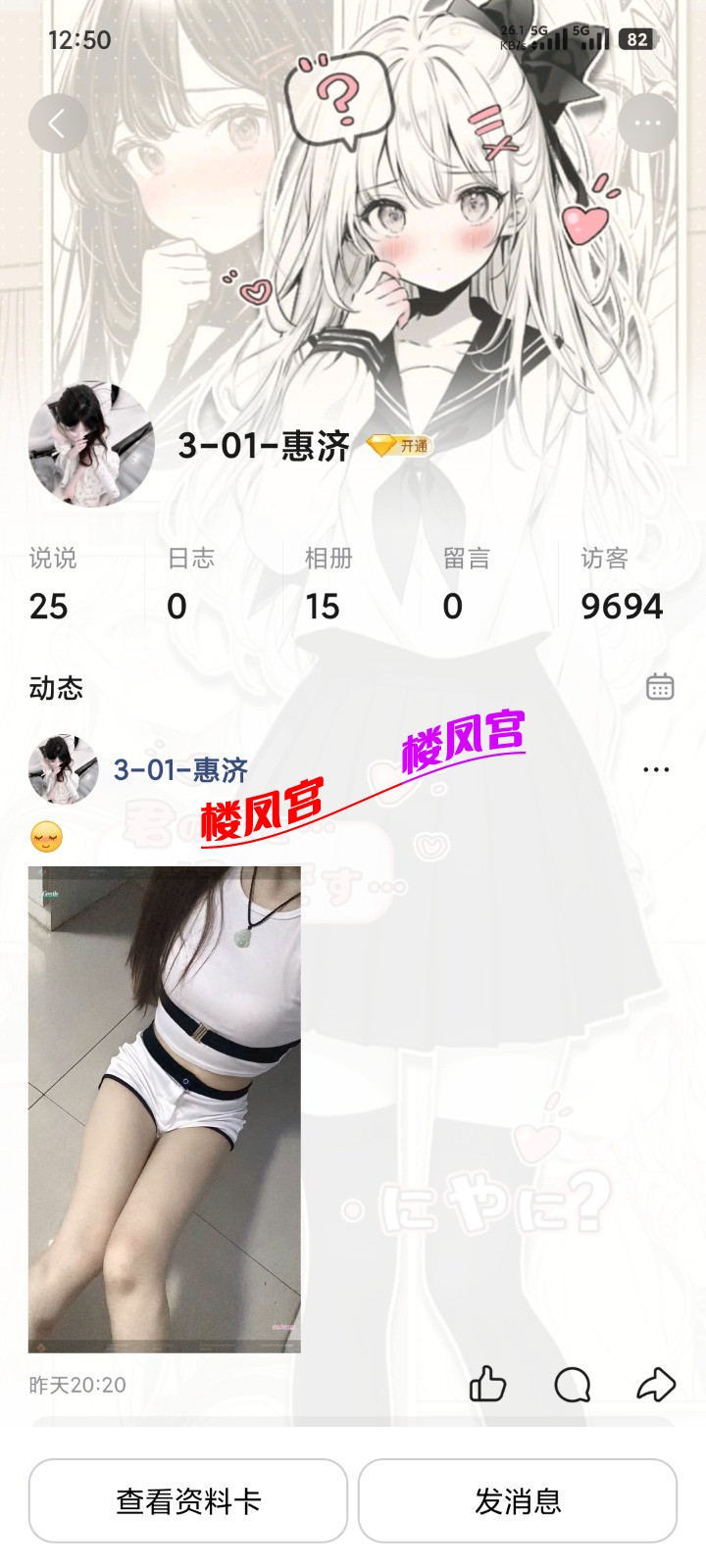View the 访客 visitors list
The width and height of the screenshot is (706, 1568).
(622, 585)
